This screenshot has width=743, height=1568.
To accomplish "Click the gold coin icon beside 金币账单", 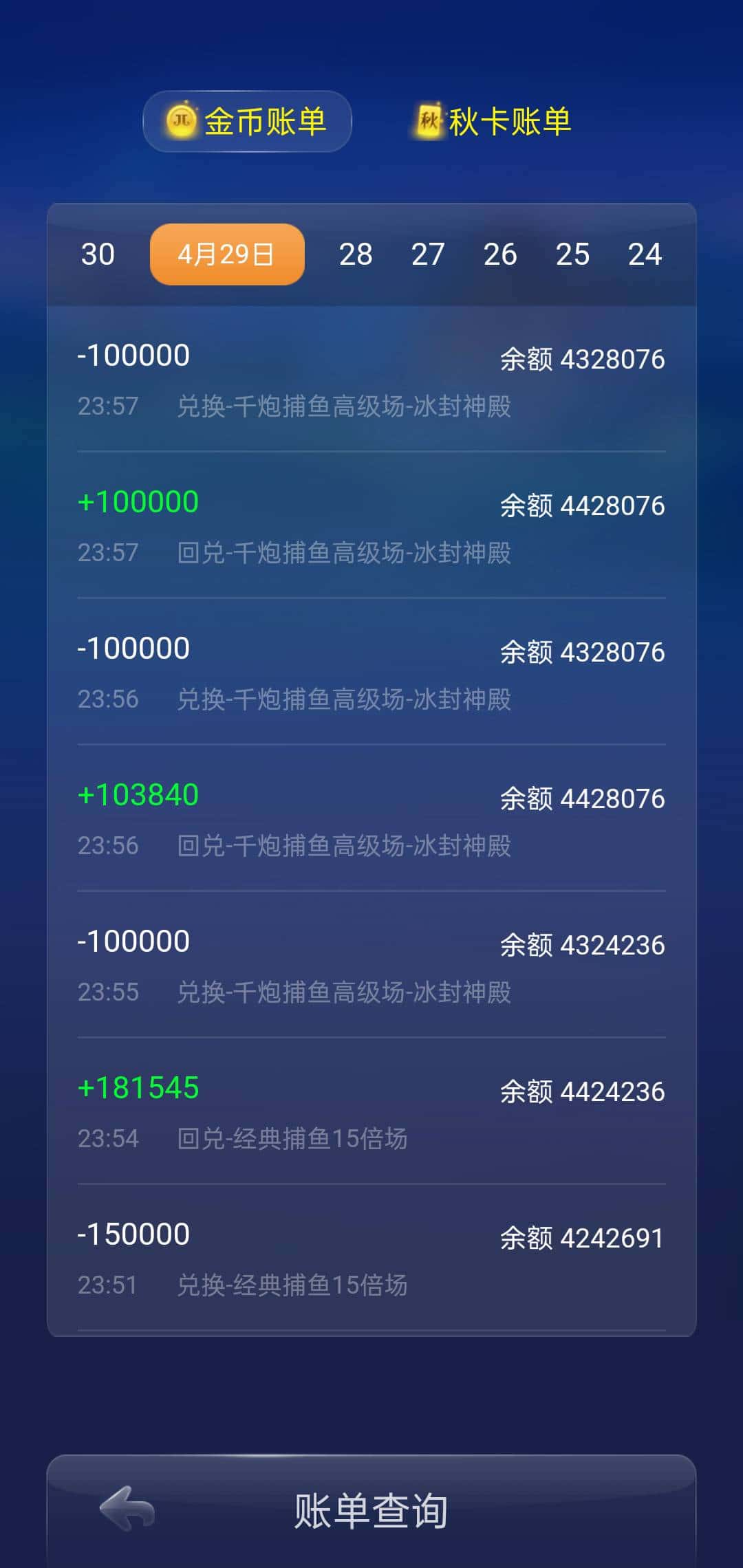I will coord(180,120).
